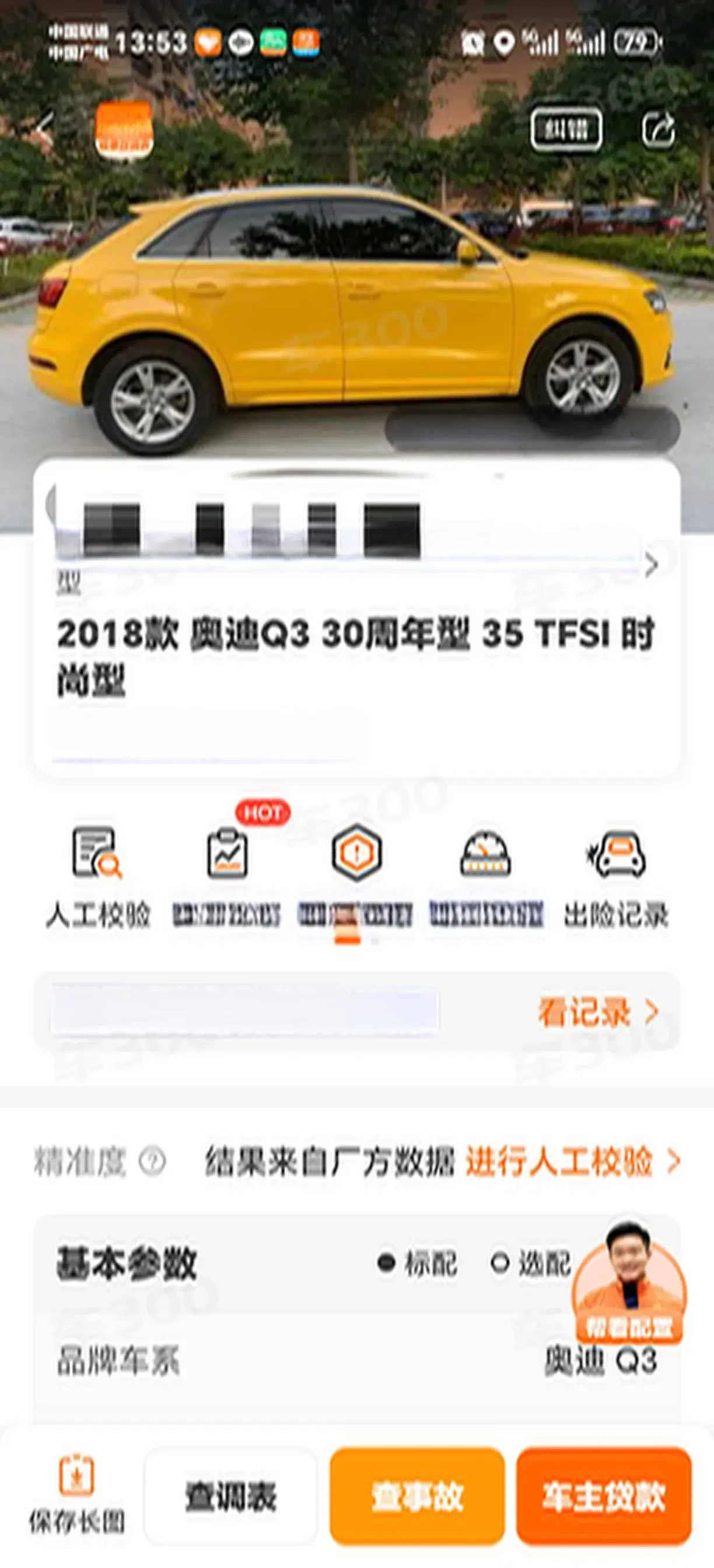The height and width of the screenshot is (1568, 714).
Task: Open the 帮看配置 assistant
Action: 629,1283
